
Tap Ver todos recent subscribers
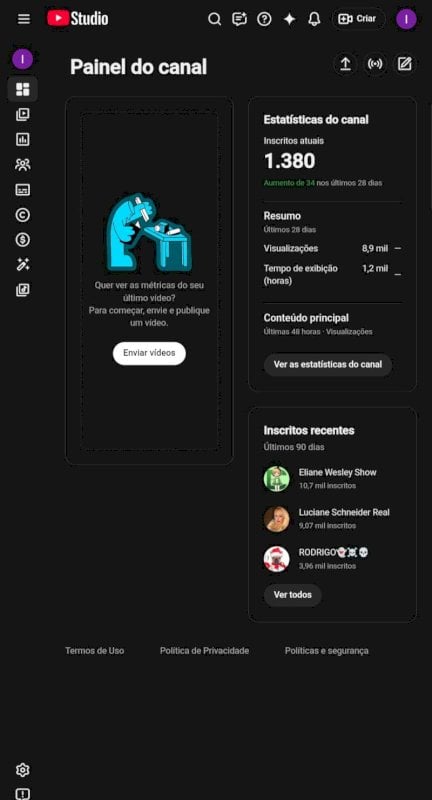coord(292,595)
